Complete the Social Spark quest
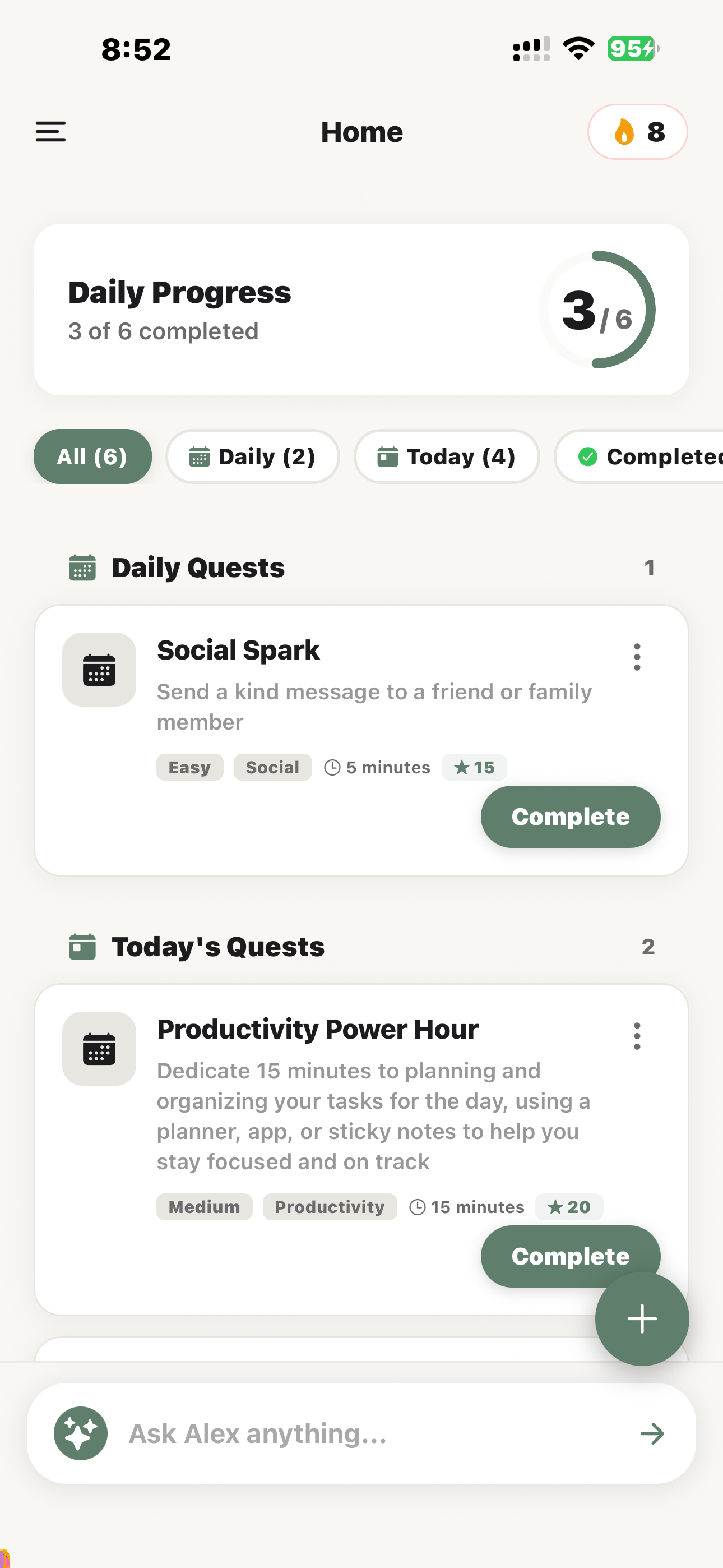 [569, 817]
